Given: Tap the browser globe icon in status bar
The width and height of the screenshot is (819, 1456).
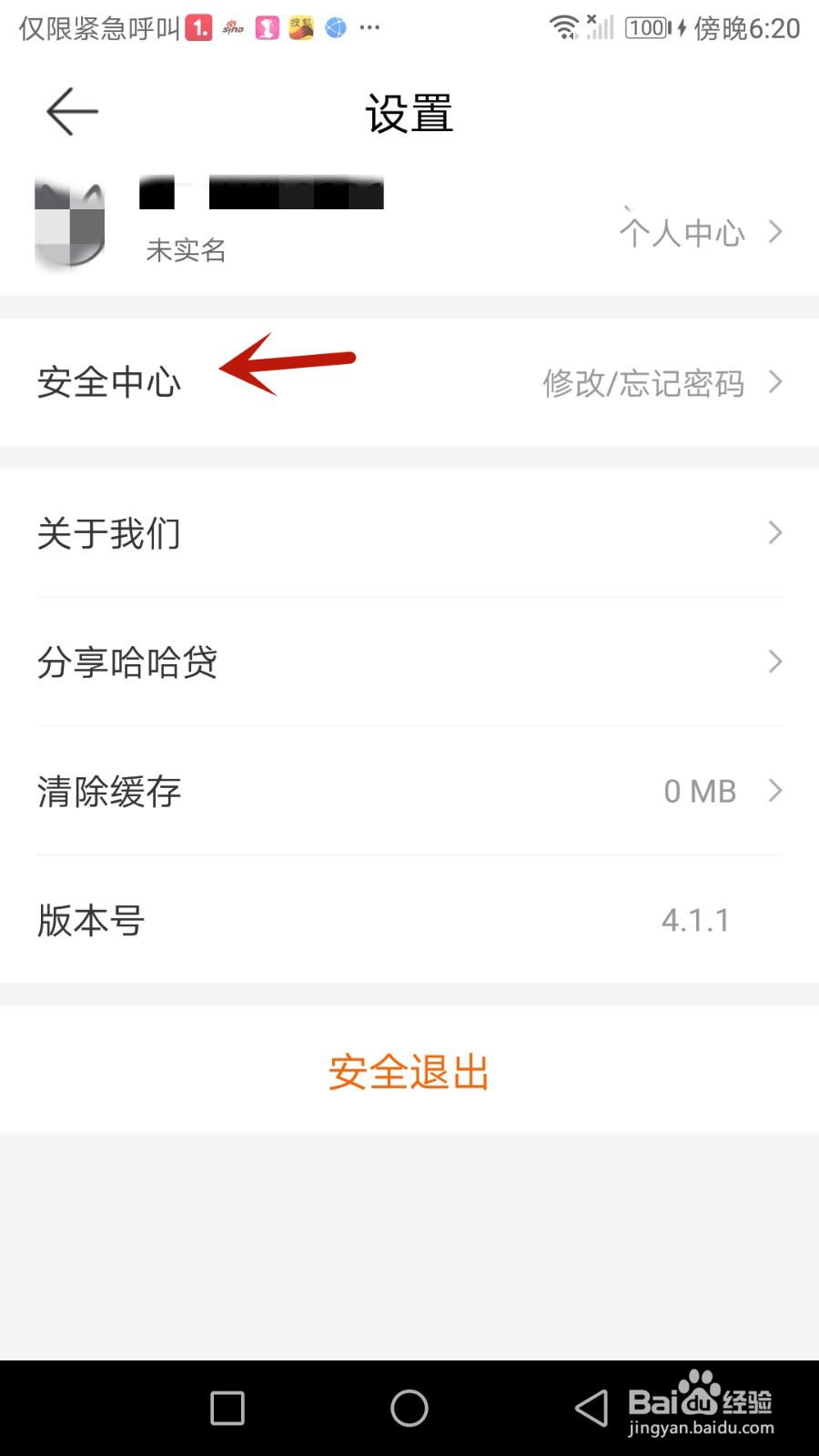Looking at the screenshot, I should [335, 27].
